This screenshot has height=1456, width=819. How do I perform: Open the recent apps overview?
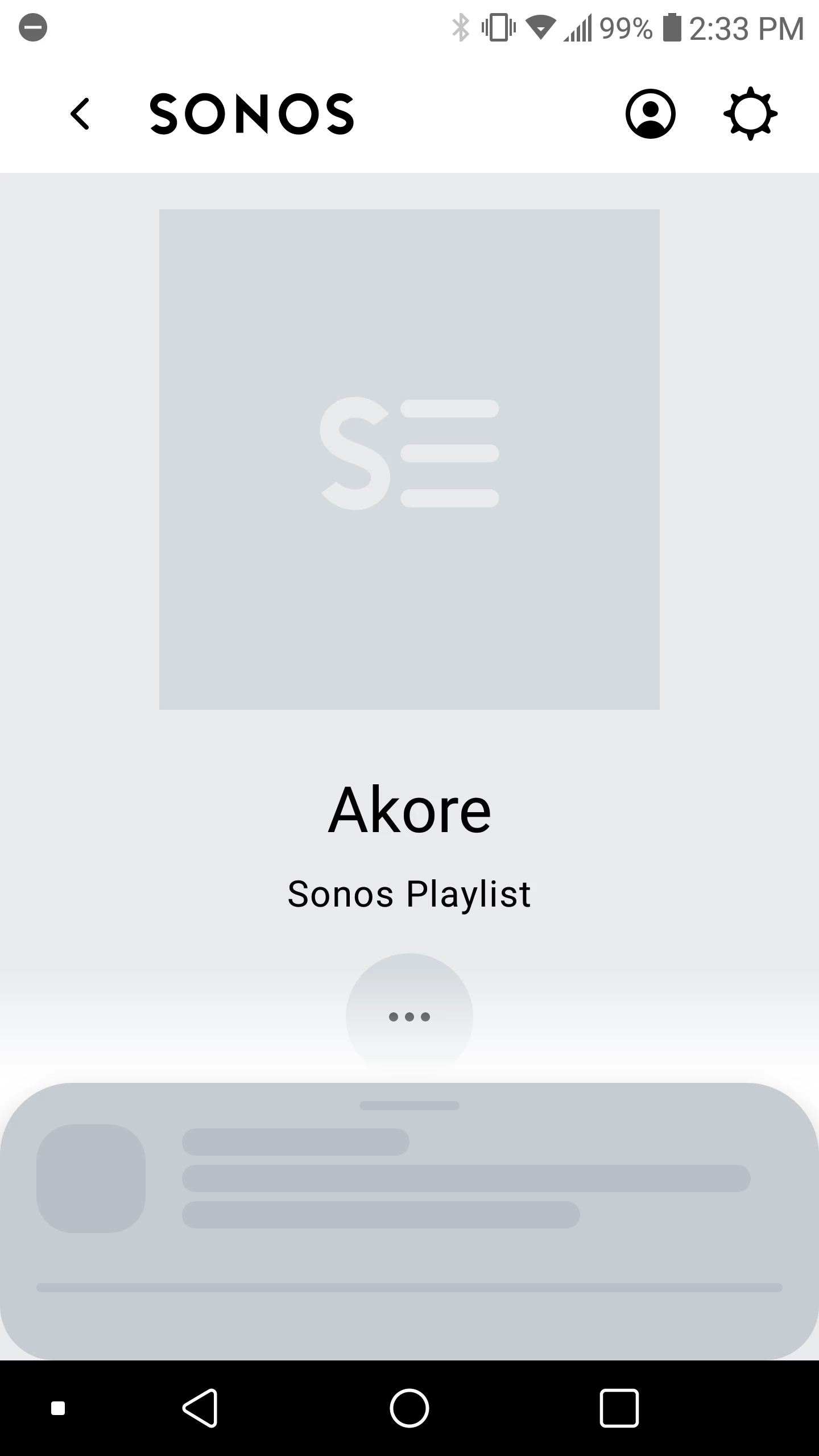619,1408
